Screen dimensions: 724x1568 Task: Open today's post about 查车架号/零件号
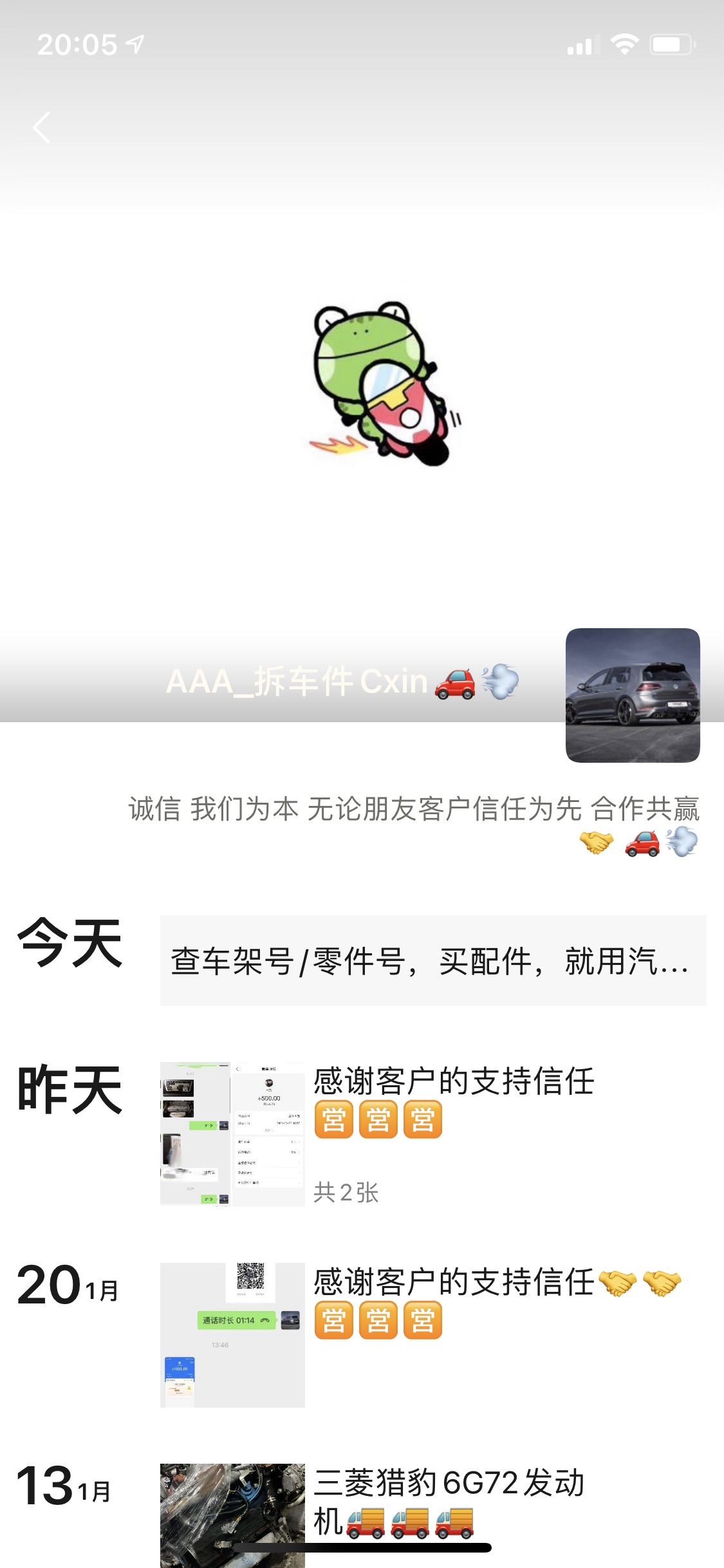pos(432,960)
